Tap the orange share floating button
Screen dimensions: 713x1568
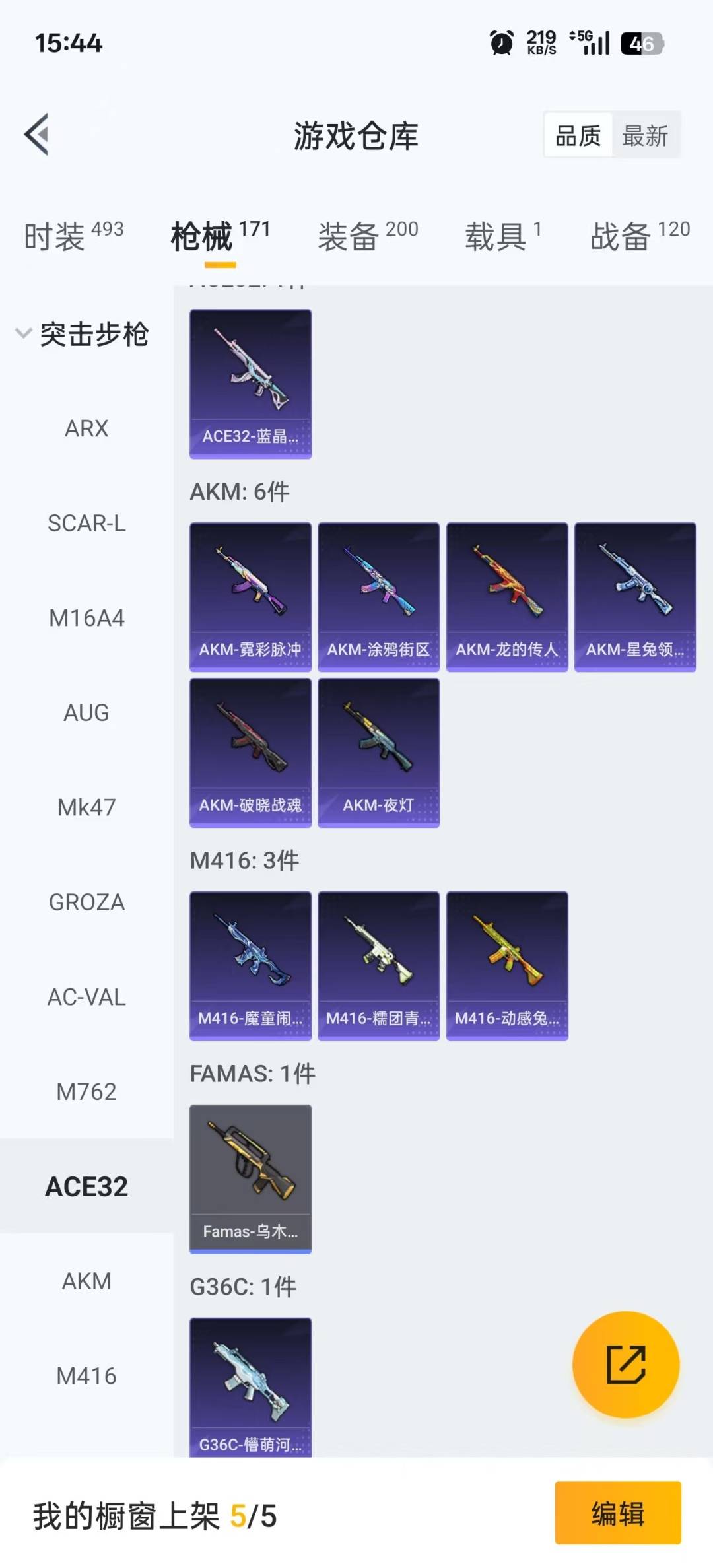(625, 1365)
